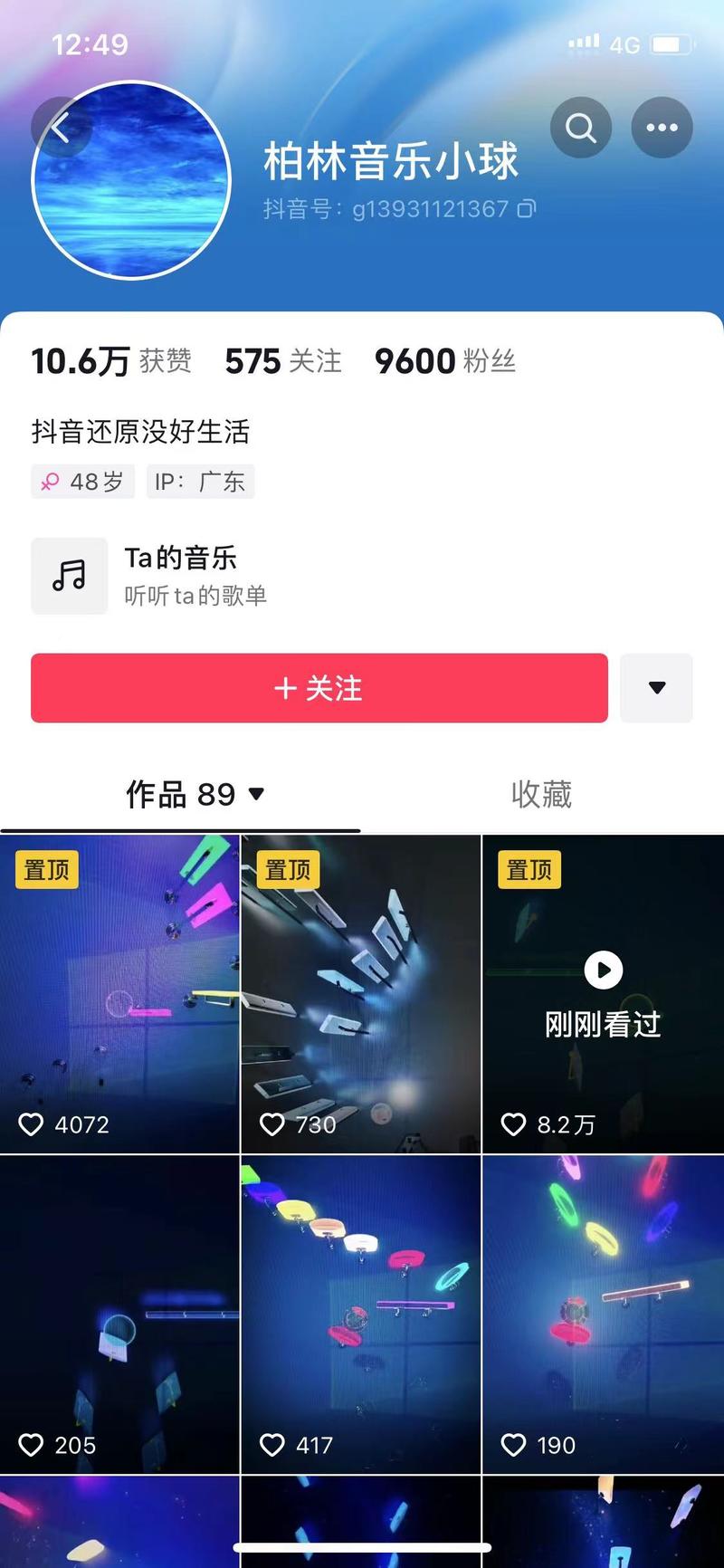
Task: Follow this user with +关注
Action: pyautogui.click(x=319, y=688)
